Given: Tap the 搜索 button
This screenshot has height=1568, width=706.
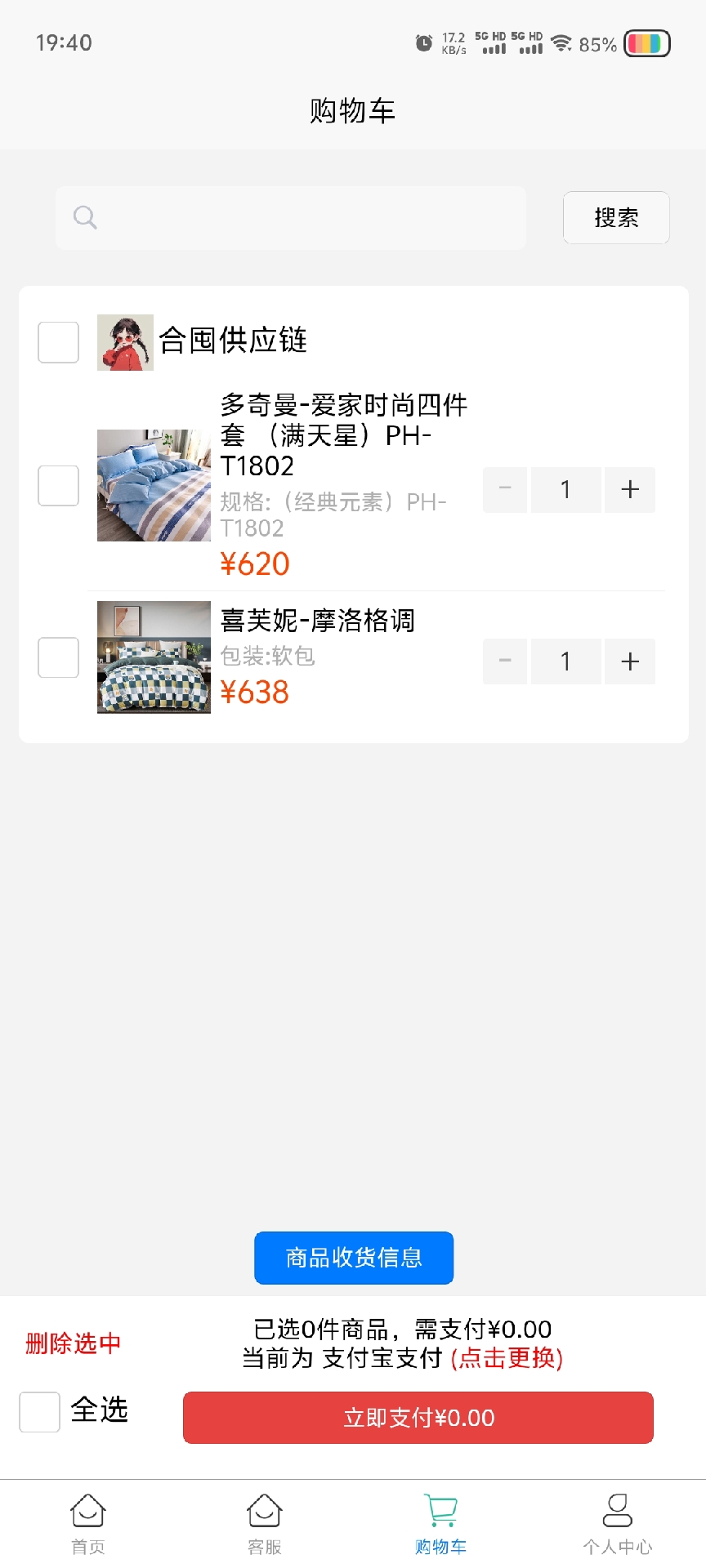Looking at the screenshot, I should (616, 218).
